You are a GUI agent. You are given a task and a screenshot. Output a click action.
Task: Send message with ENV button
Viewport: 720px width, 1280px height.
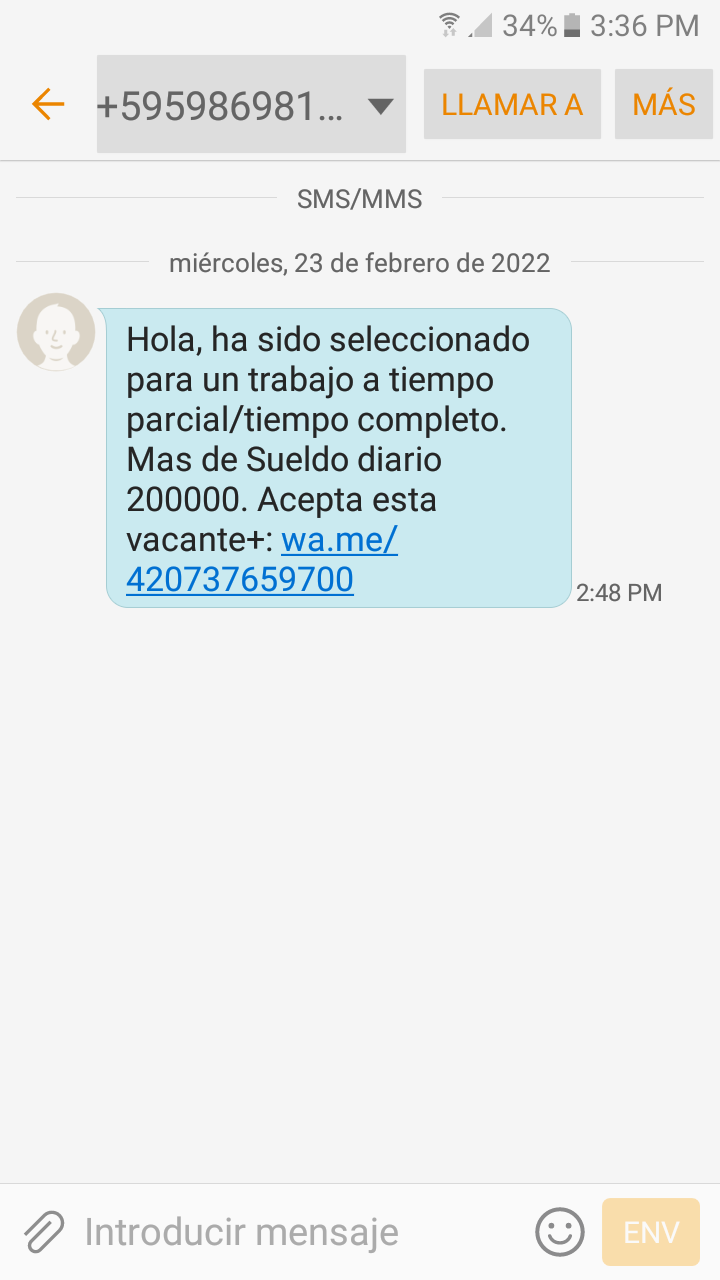(651, 1232)
